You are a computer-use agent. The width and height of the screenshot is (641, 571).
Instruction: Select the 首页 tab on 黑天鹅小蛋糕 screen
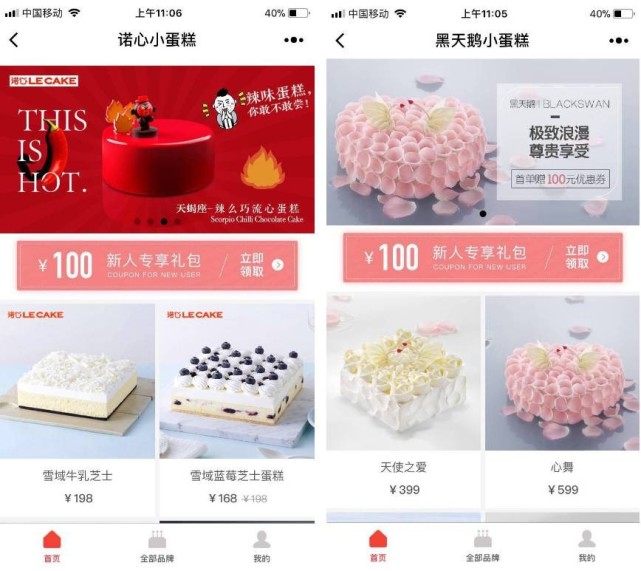(x=378, y=547)
